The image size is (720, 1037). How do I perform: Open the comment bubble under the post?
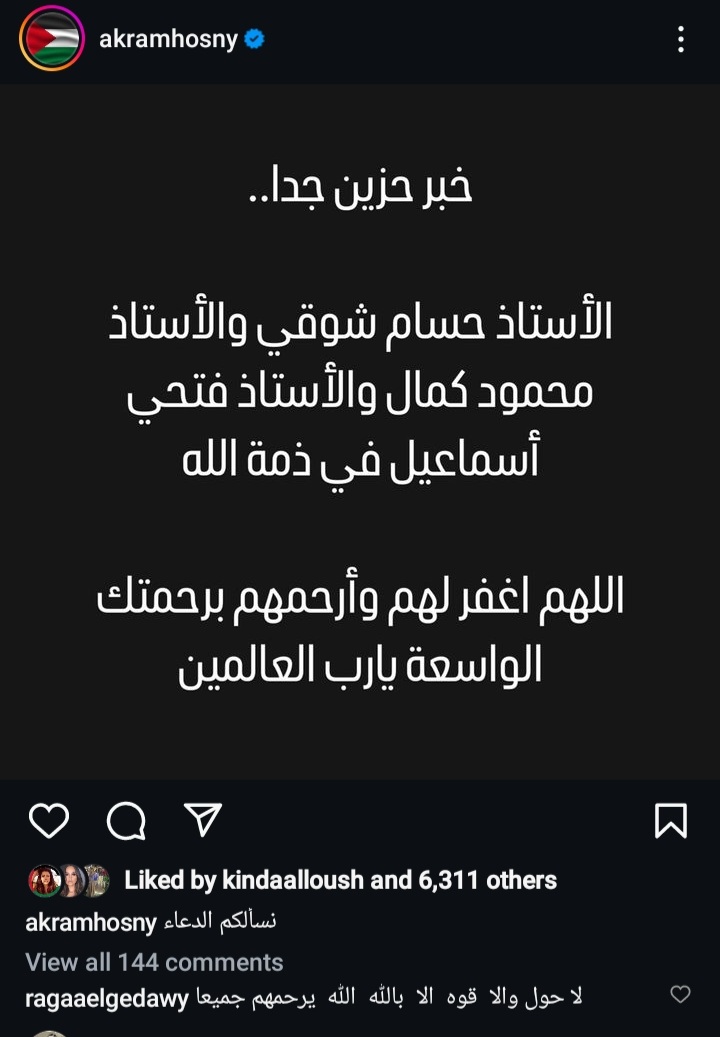click(126, 821)
